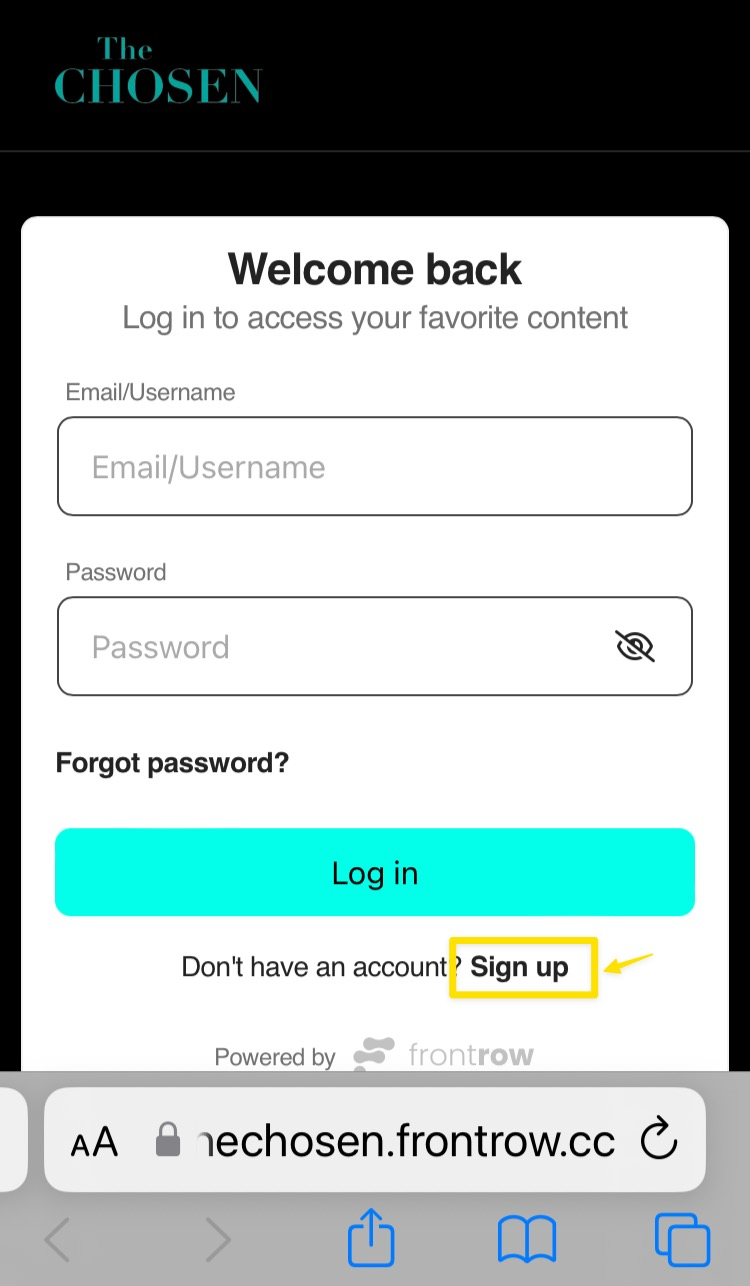The image size is (750, 1286).
Task: Open the Forgot password link
Action: [172, 763]
